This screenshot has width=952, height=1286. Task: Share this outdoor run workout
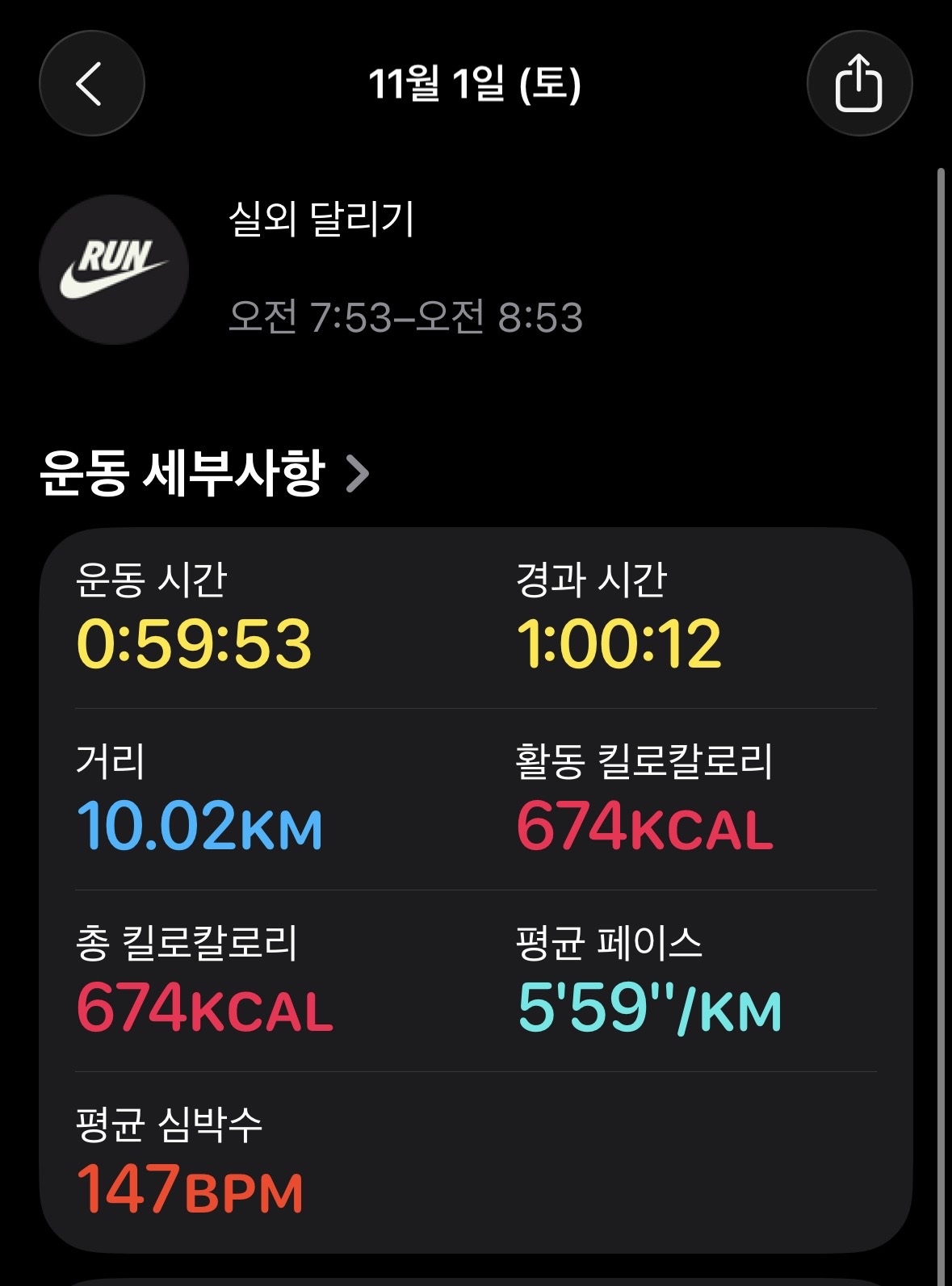[x=859, y=83]
